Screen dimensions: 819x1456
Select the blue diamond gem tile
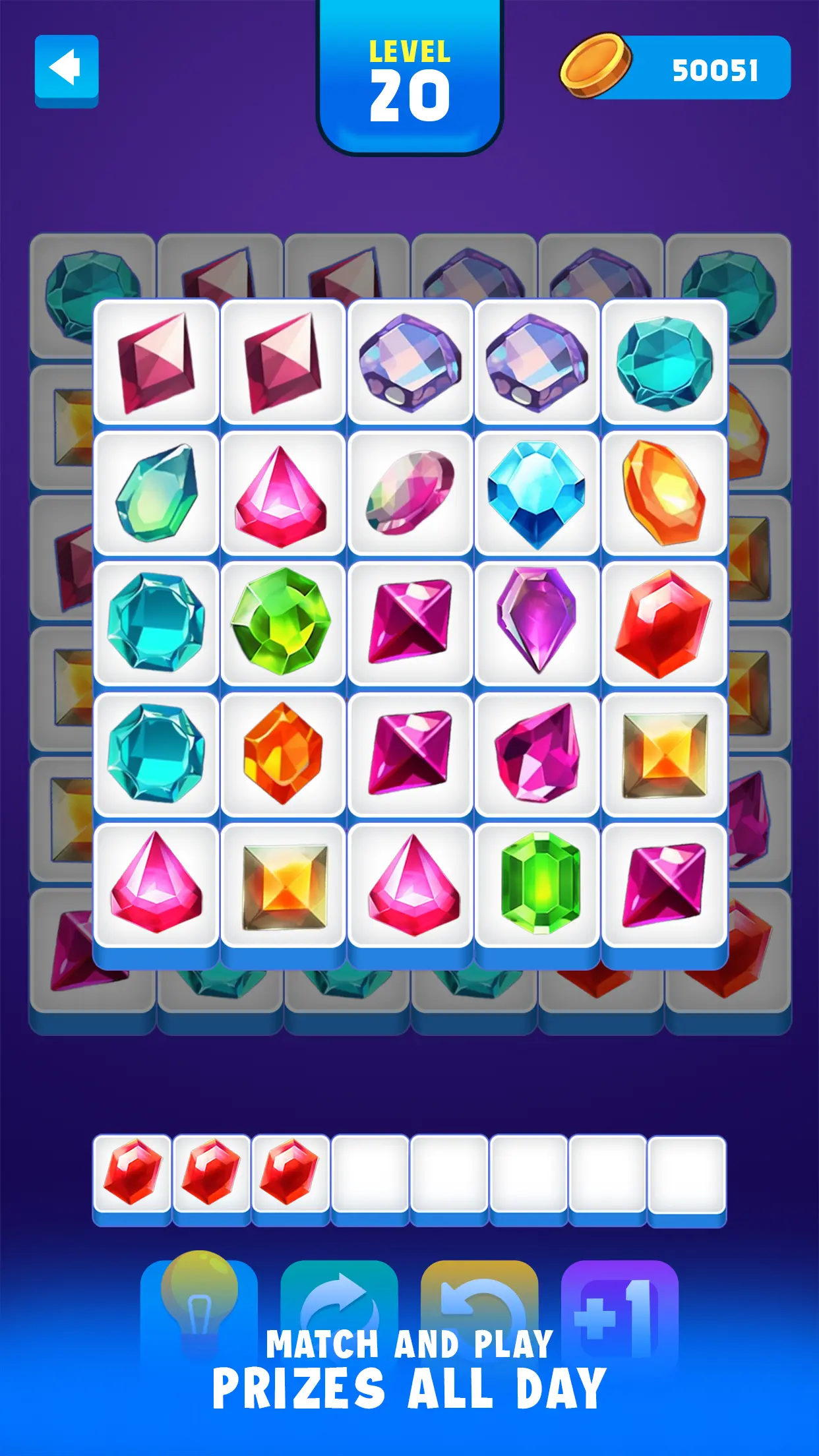(x=537, y=493)
